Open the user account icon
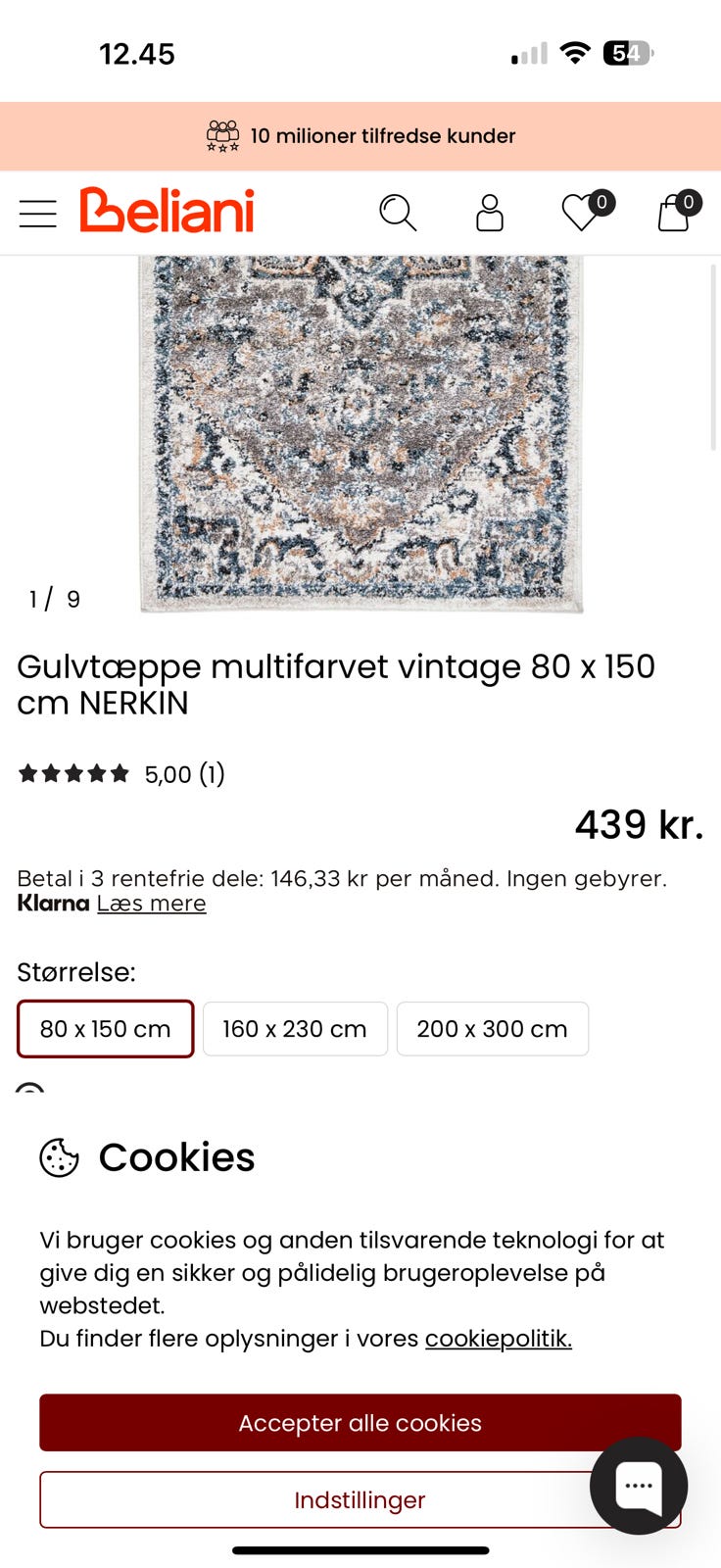The height and width of the screenshot is (1568, 721). point(489,213)
